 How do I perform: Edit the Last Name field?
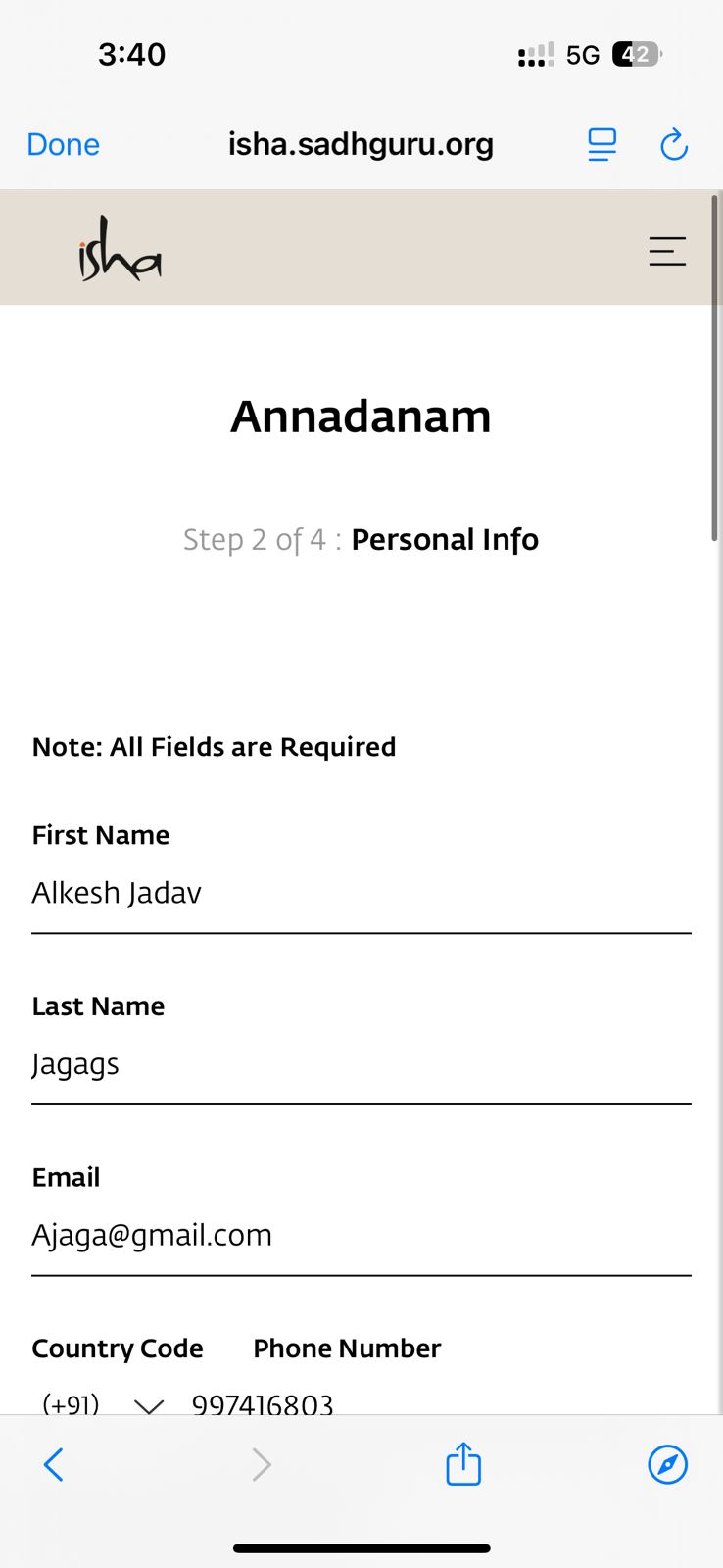tap(361, 1064)
